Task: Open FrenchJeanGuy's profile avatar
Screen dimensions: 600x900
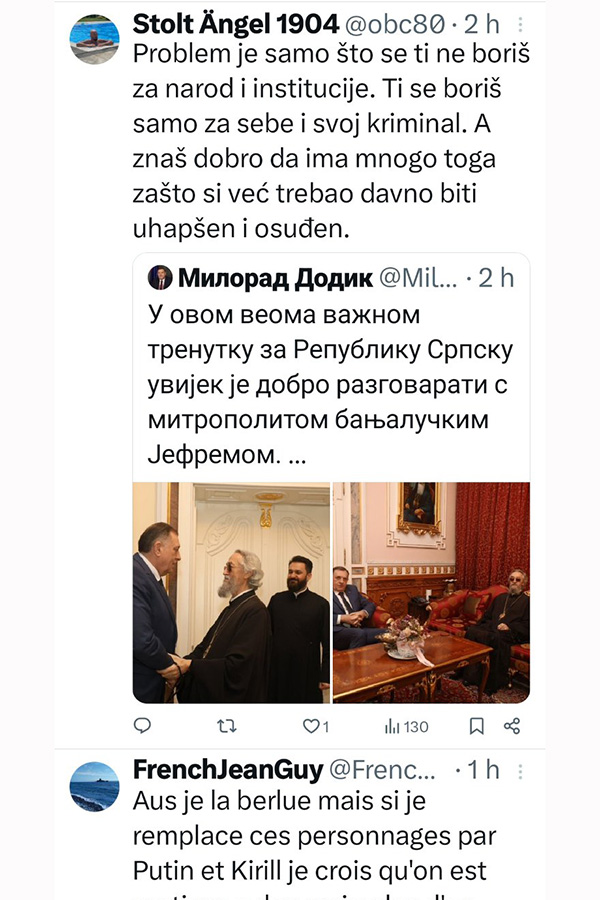Action: (94, 787)
